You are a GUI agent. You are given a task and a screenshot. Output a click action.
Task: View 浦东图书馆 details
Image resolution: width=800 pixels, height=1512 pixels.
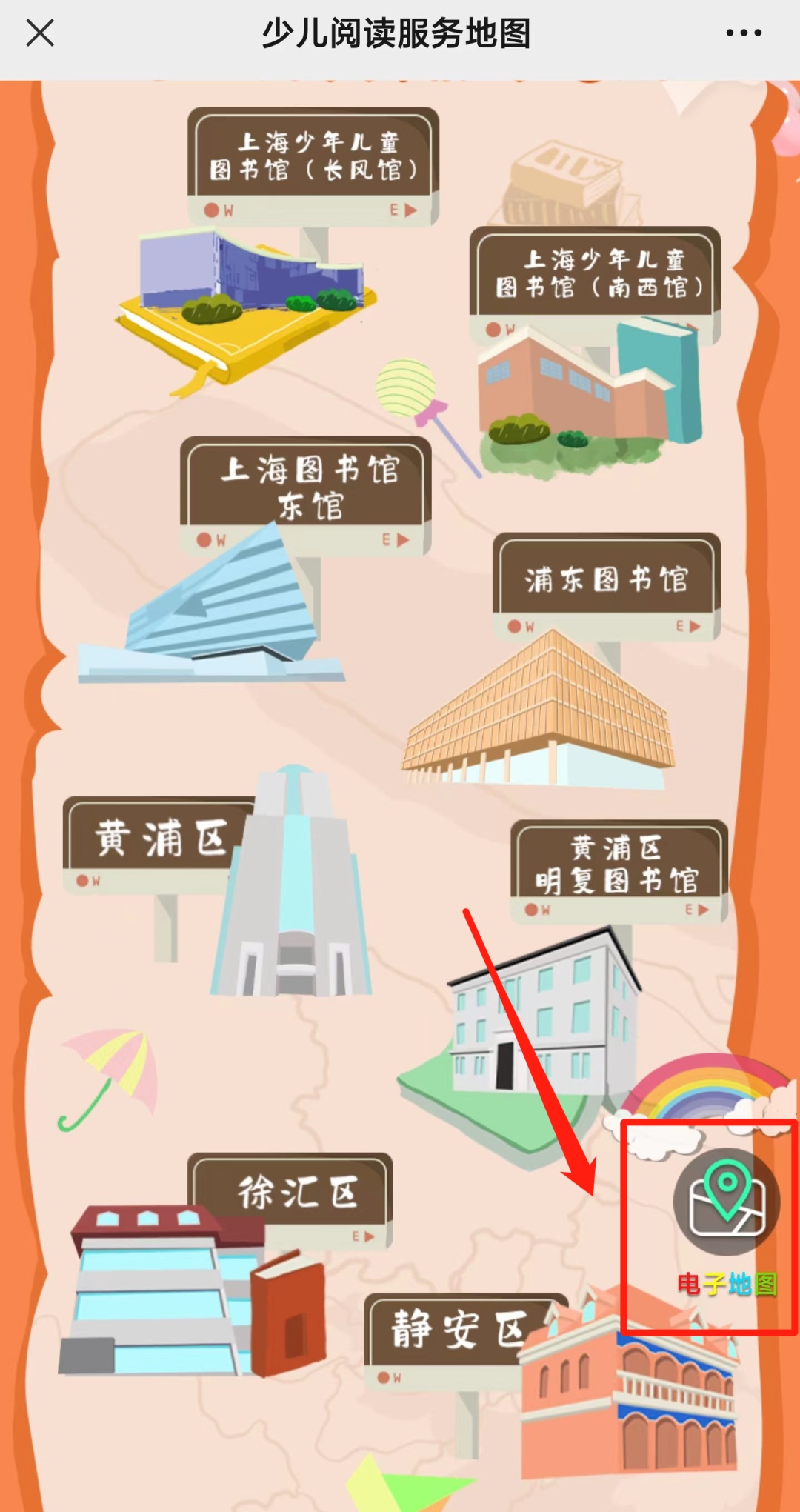click(x=606, y=579)
